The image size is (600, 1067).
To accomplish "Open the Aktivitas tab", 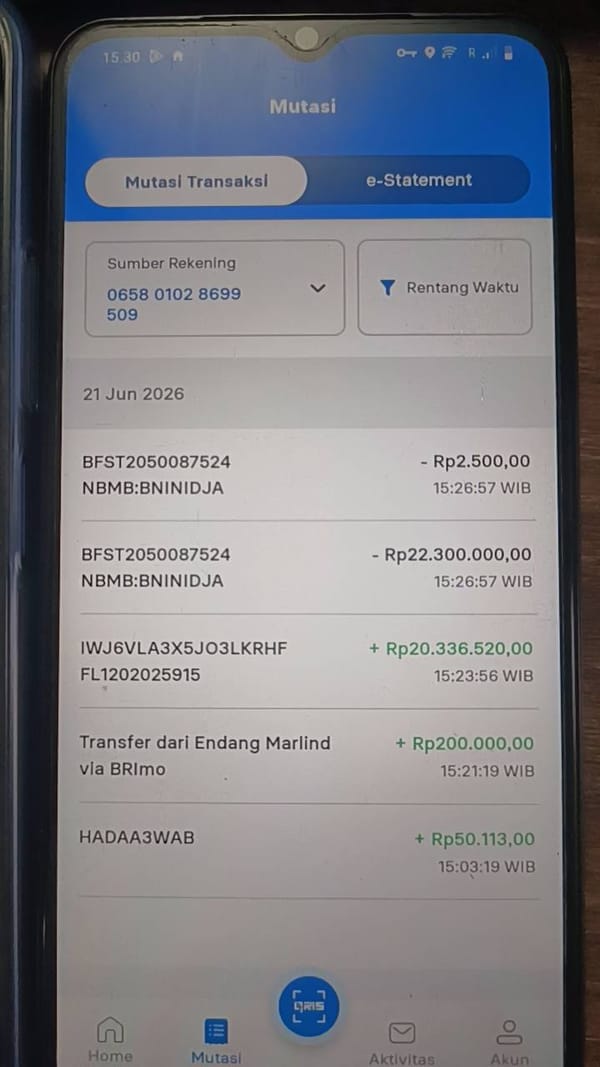I will tap(401, 1042).
